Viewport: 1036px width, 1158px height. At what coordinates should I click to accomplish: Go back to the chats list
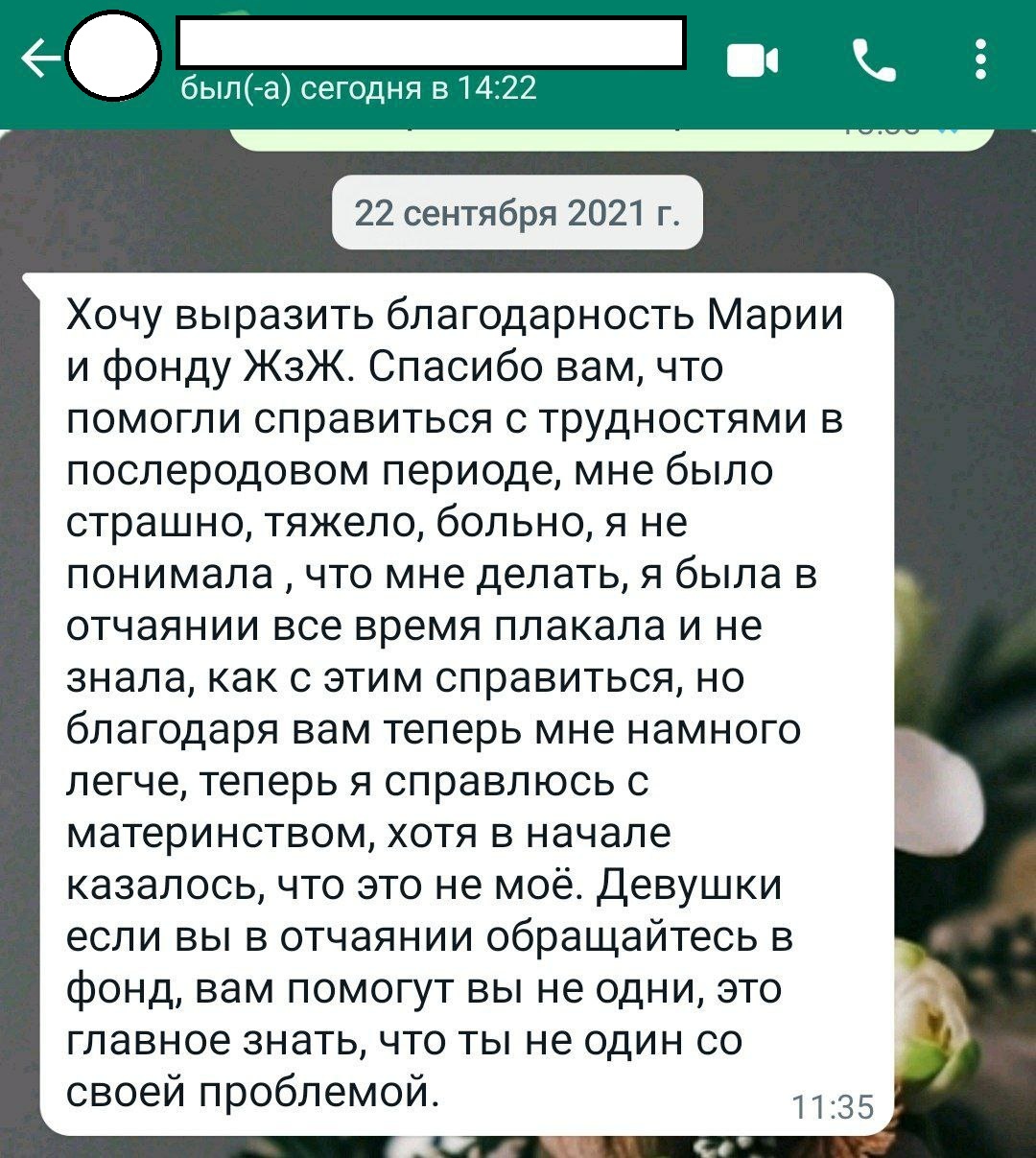[x=38, y=61]
